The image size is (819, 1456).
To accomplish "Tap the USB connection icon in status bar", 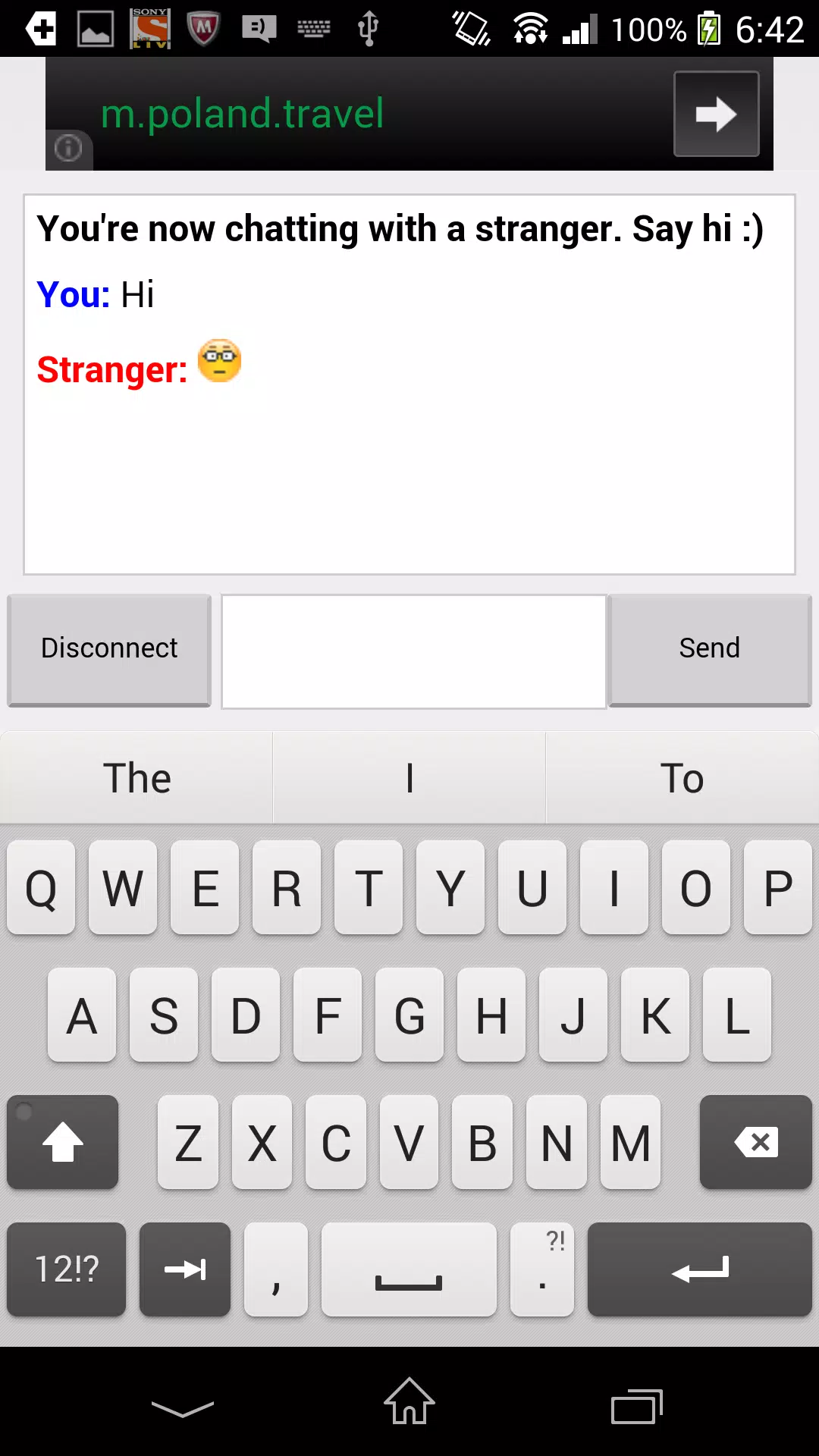I will (x=369, y=29).
